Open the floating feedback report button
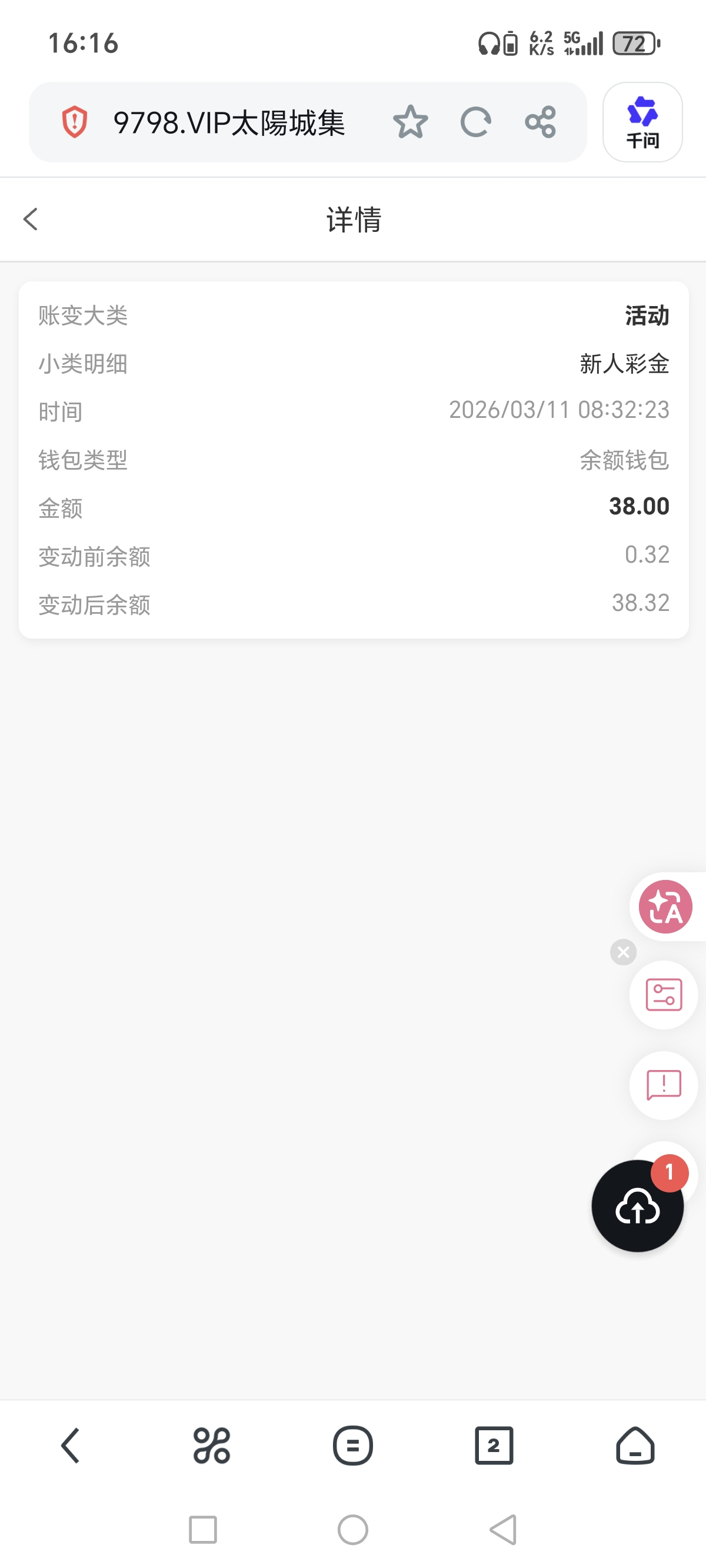Viewport: 706px width, 1568px height. point(664,1085)
